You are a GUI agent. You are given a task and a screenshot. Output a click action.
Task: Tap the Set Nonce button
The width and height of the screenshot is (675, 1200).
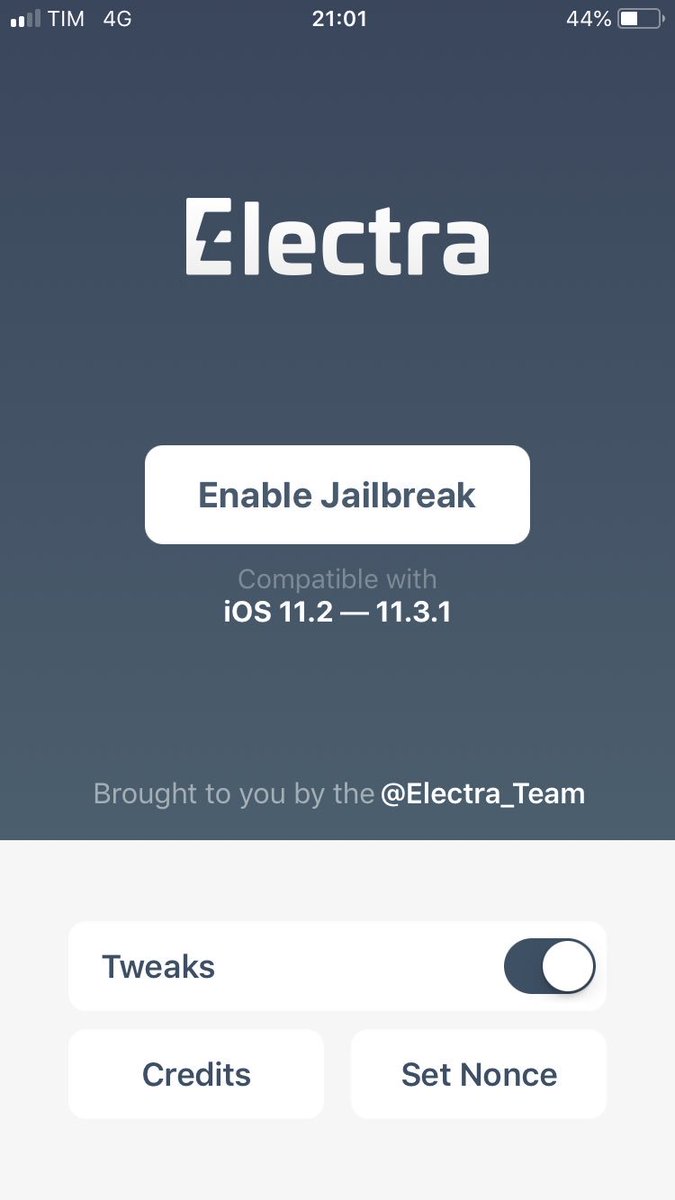(x=478, y=1074)
